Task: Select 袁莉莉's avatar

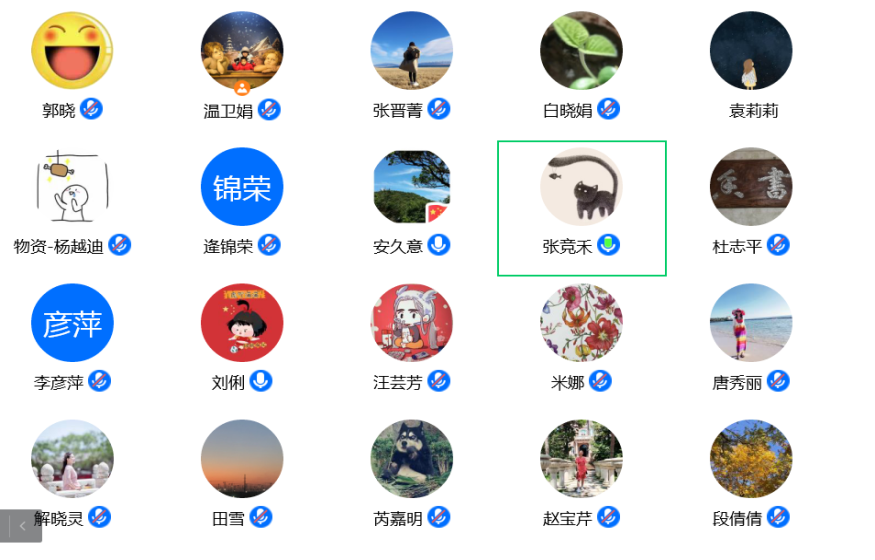Action: tap(751, 52)
